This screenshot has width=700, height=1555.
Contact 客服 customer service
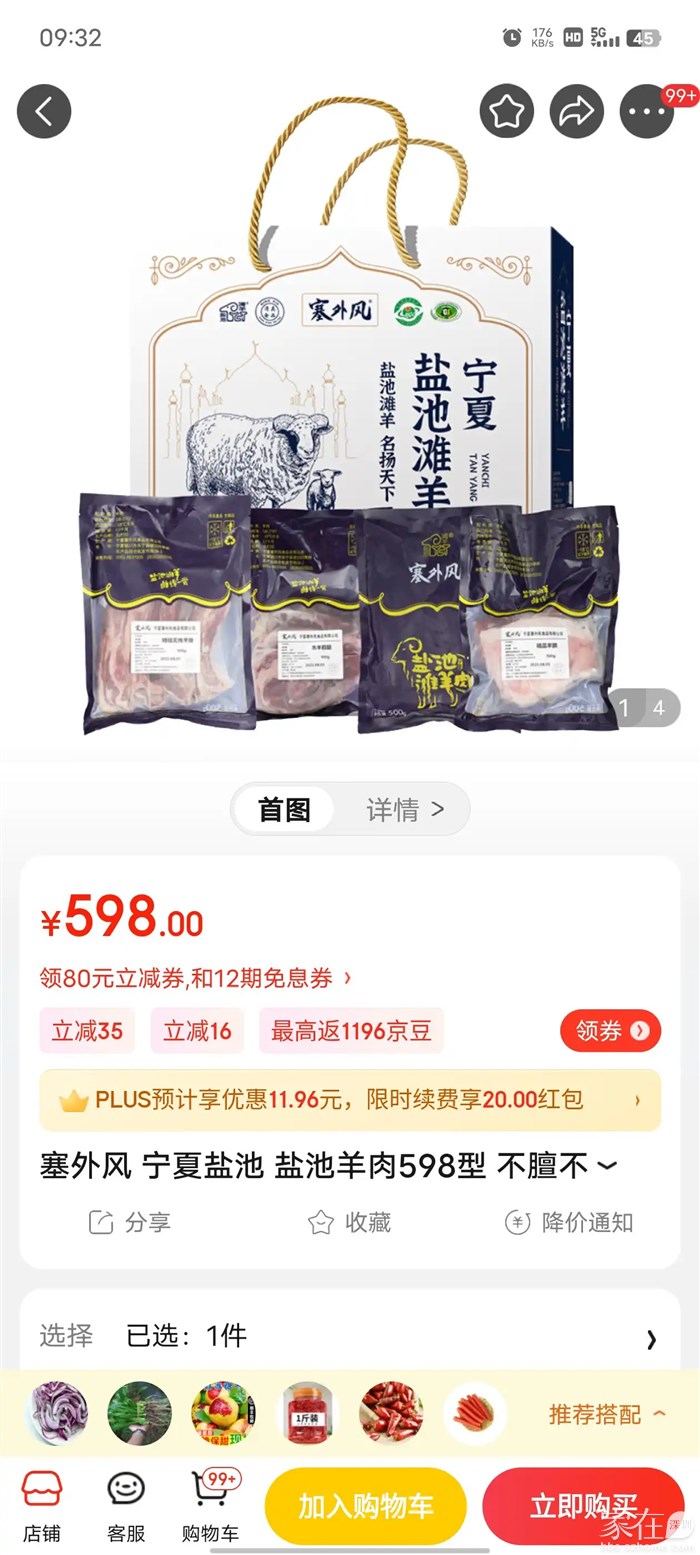point(126,1505)
